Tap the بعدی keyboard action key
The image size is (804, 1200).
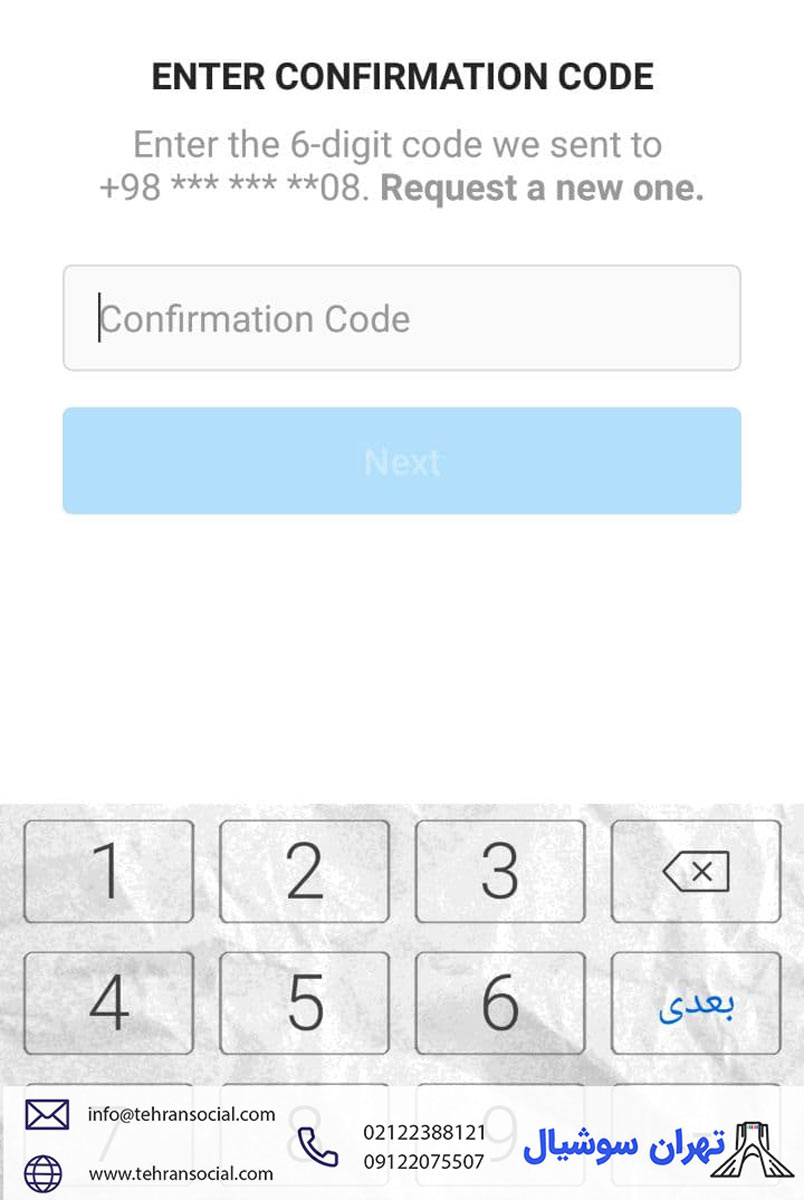696,1002
